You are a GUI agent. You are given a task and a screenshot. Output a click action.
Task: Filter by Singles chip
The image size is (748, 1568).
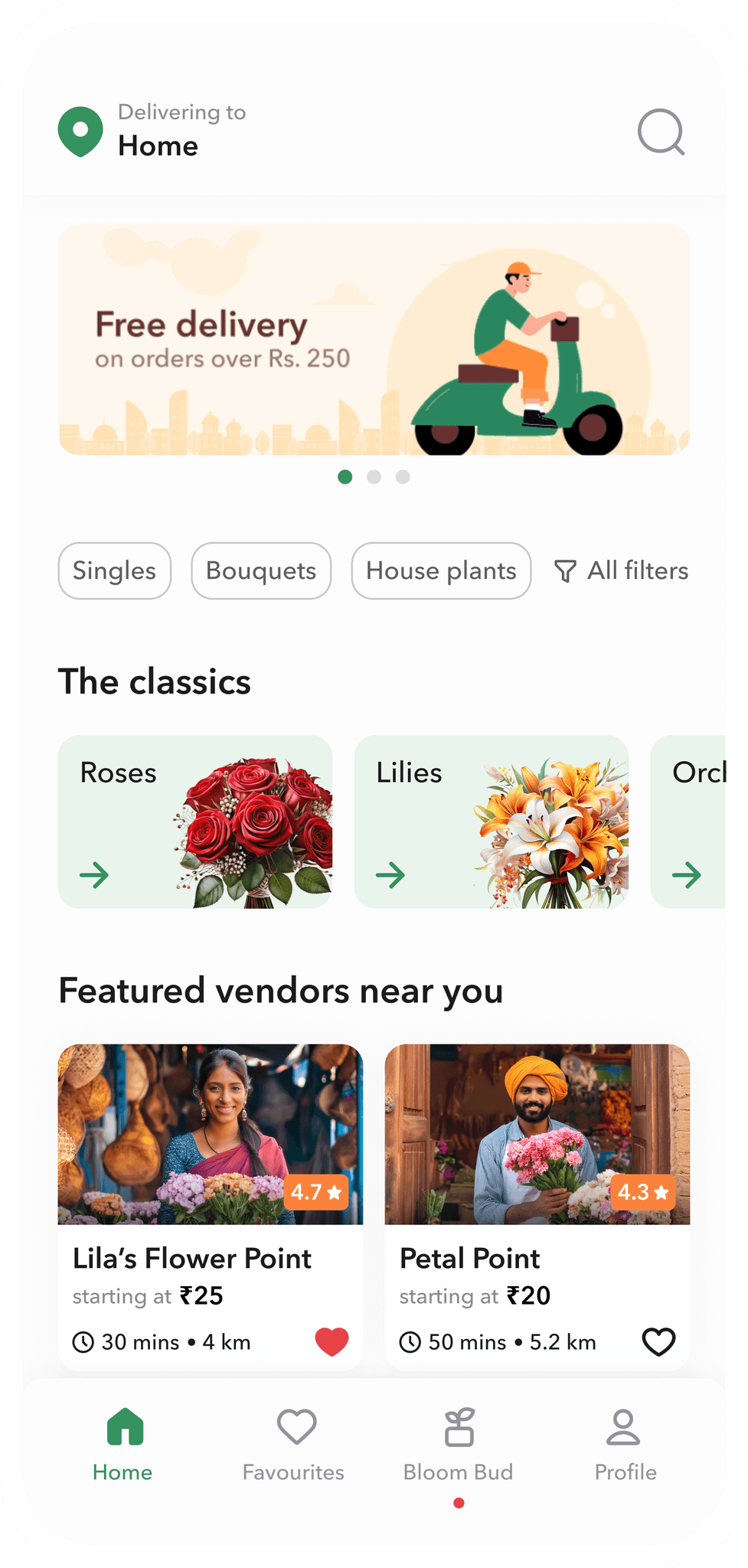[x=114, y=570]
